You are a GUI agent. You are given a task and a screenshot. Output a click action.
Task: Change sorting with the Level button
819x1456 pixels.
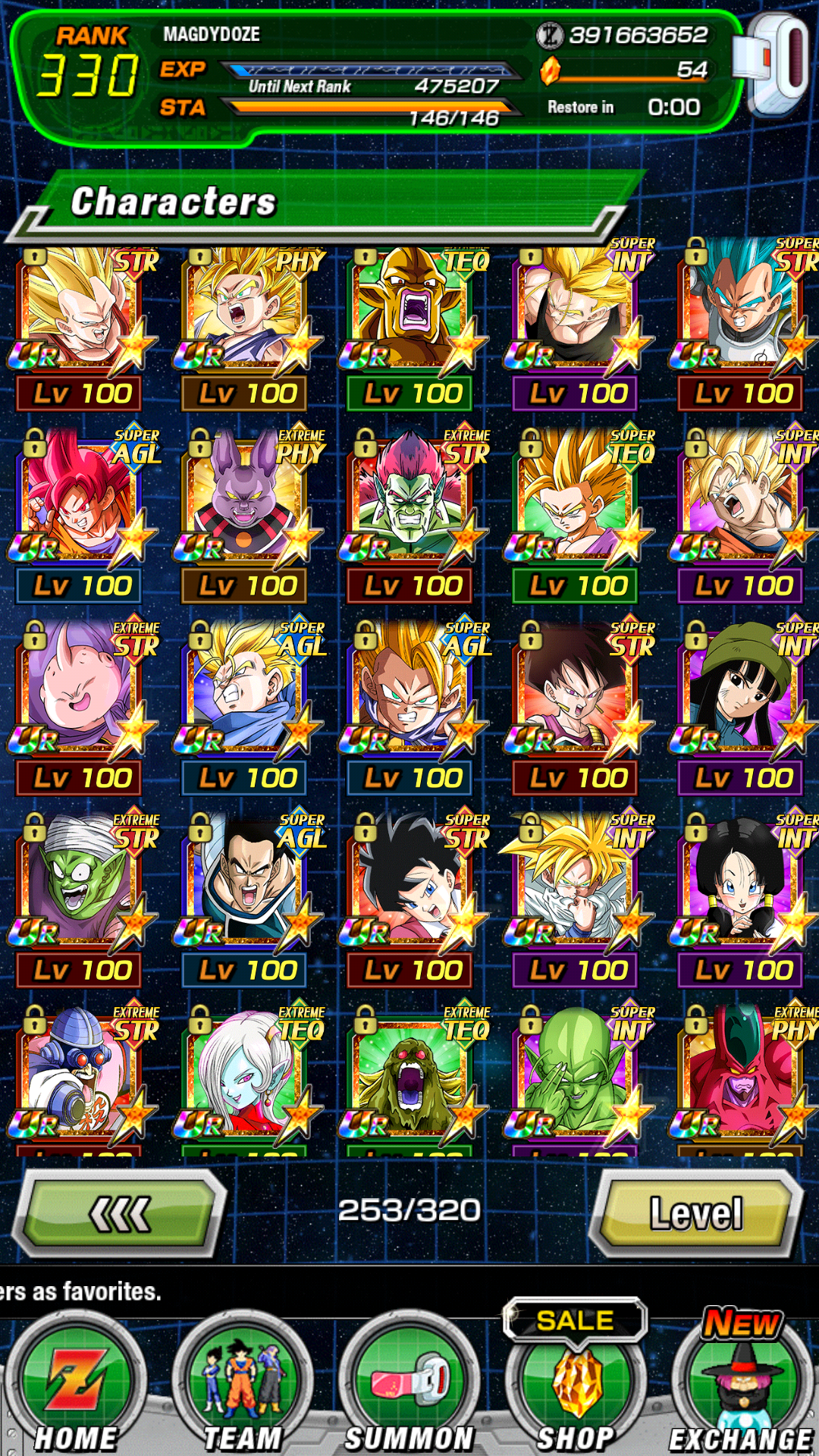click(x=696, y=1213)
